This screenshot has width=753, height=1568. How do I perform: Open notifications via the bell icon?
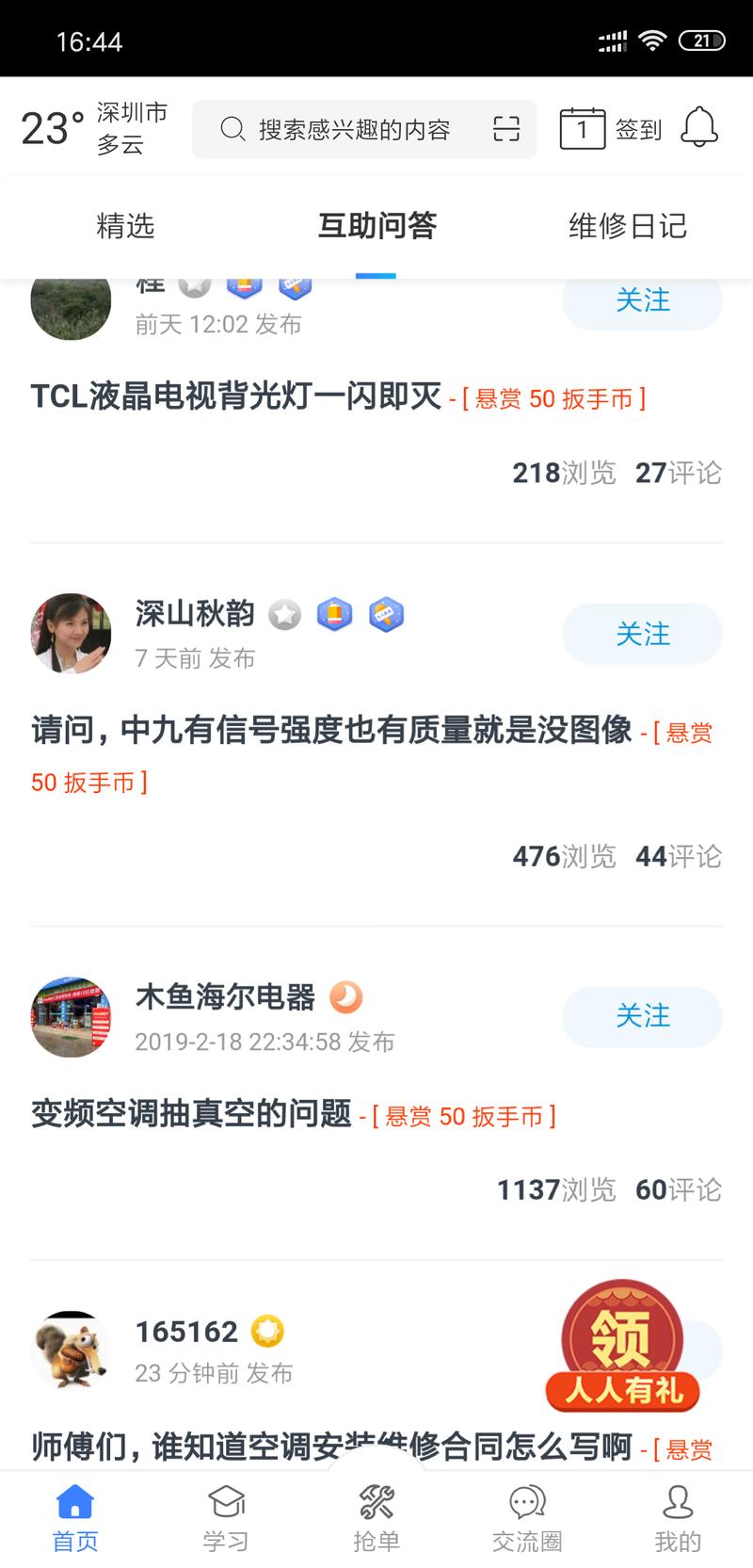[697, 129]
